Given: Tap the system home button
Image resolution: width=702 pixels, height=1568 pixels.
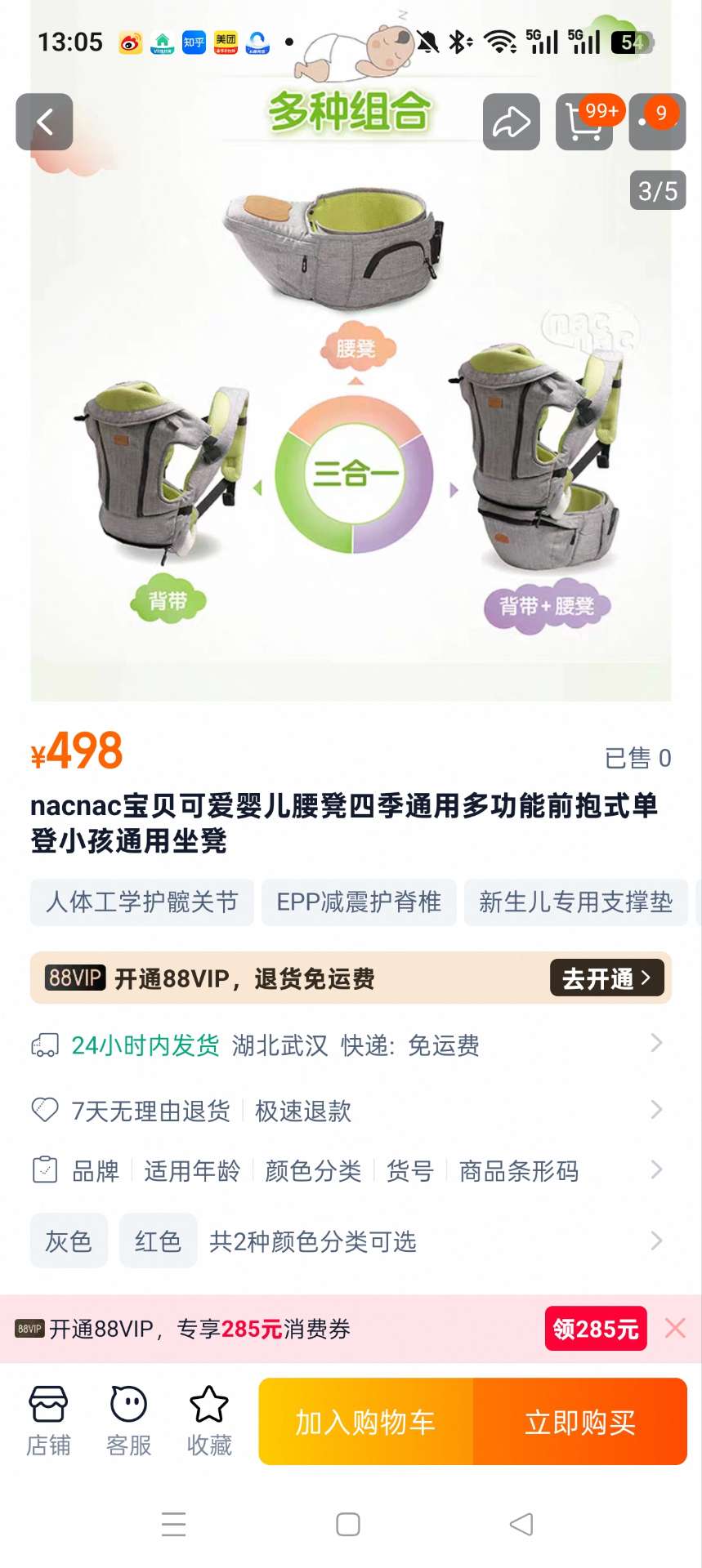Looking at the screenshot, I should (348, 1524).
